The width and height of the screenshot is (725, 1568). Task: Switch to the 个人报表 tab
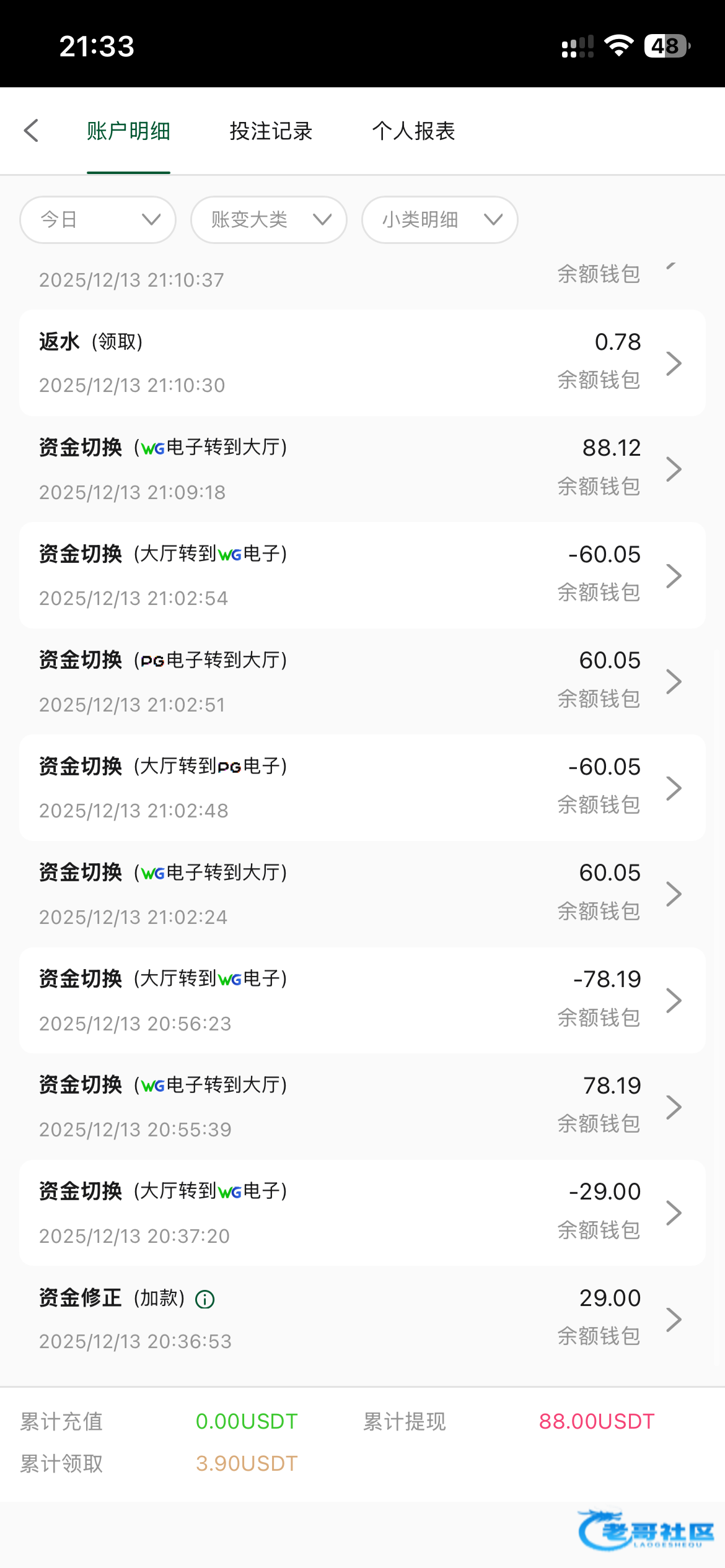413,131
